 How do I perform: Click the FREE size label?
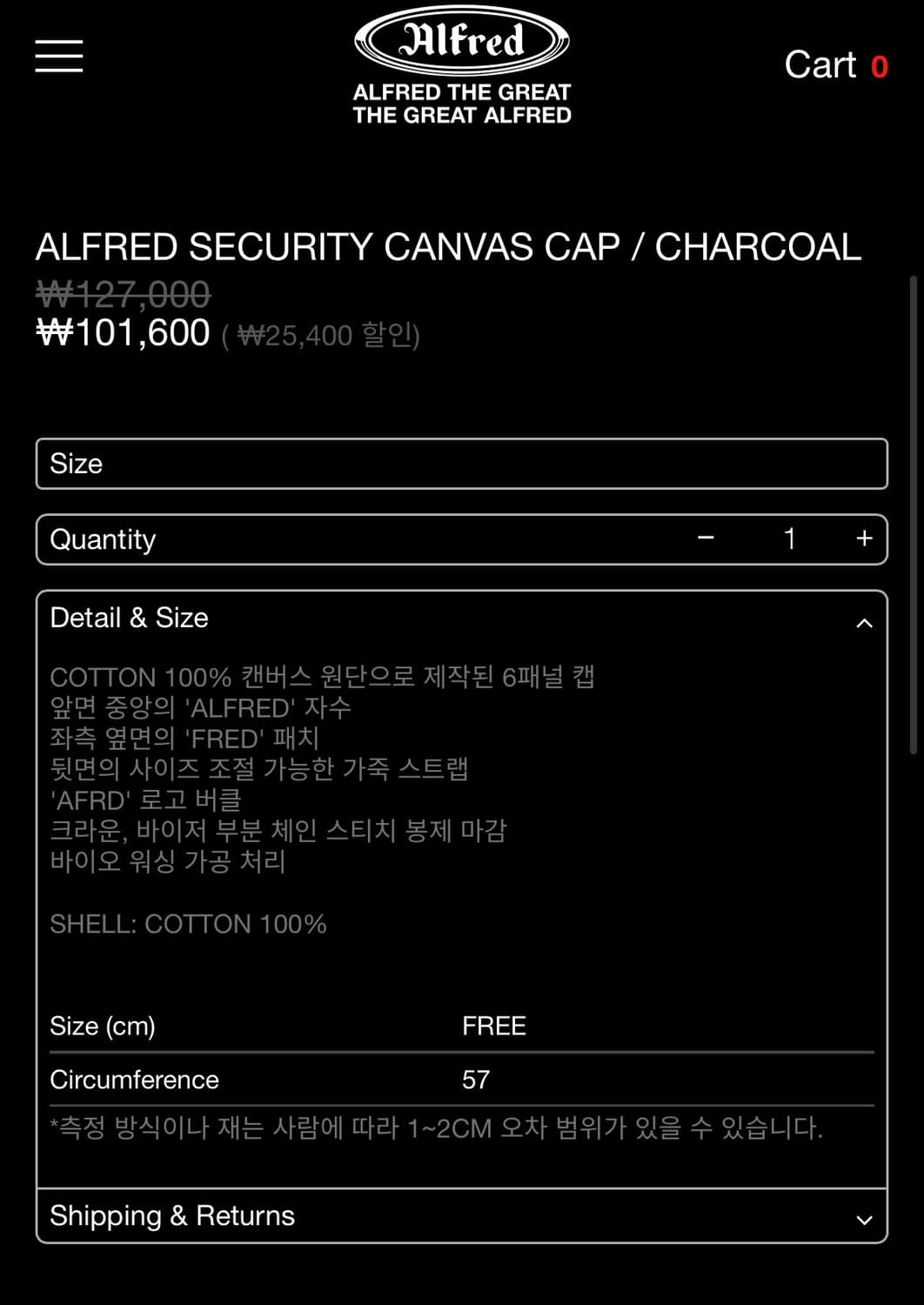[493, 1027]
